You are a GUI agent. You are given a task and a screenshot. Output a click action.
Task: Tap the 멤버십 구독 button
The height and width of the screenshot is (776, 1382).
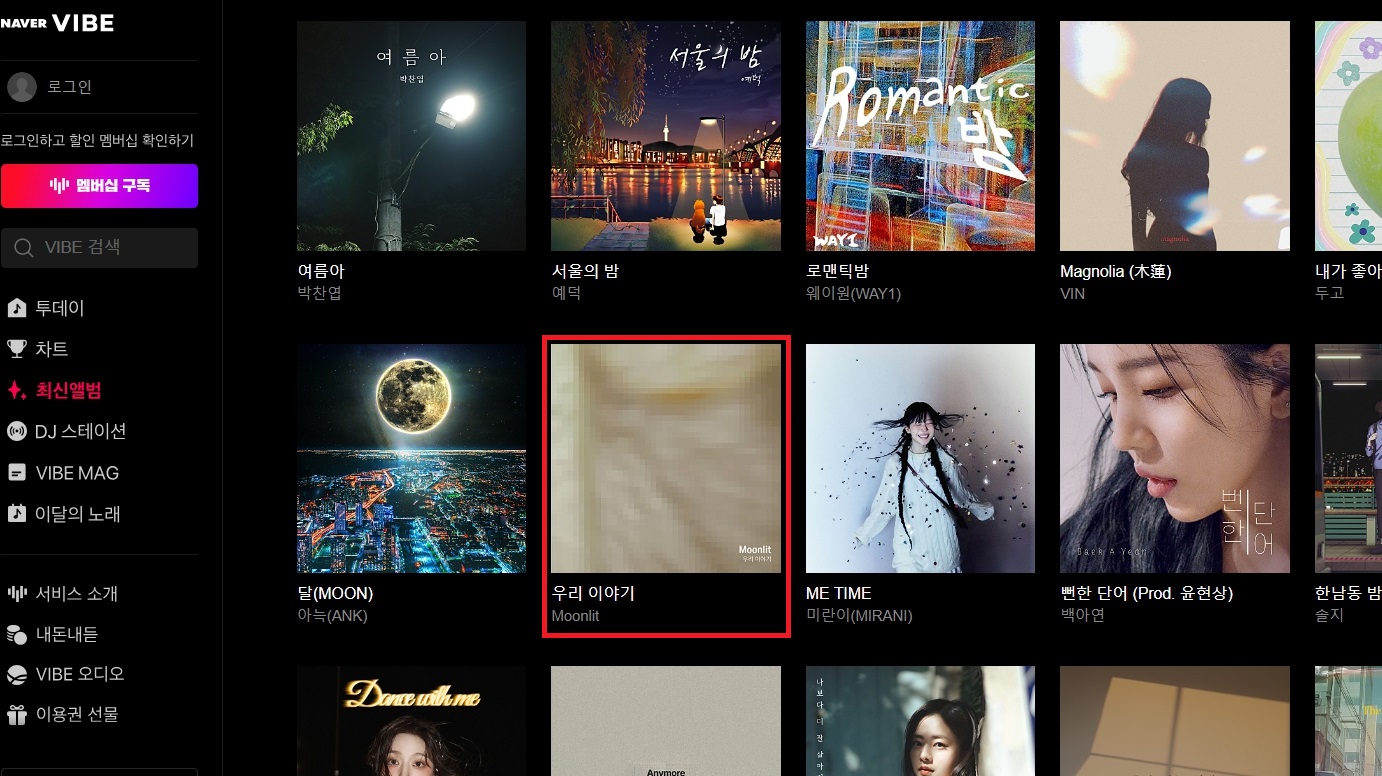coord(99,186)
